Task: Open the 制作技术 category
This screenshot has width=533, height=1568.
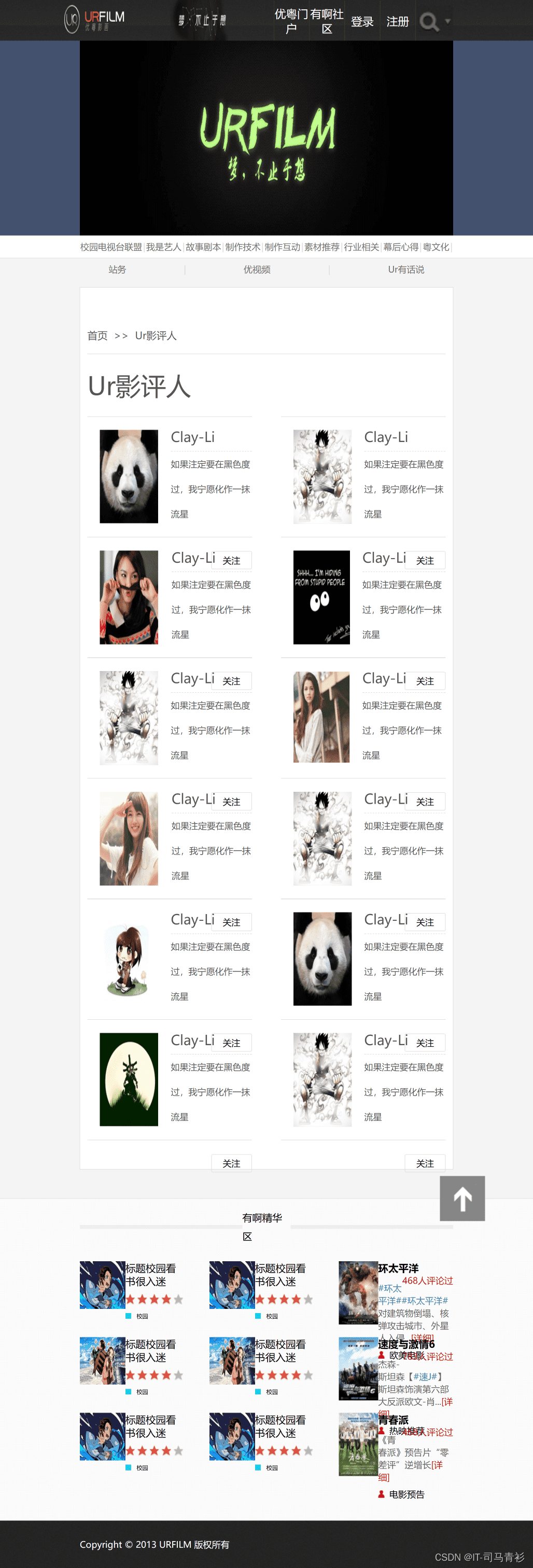Action: point(243,247)
